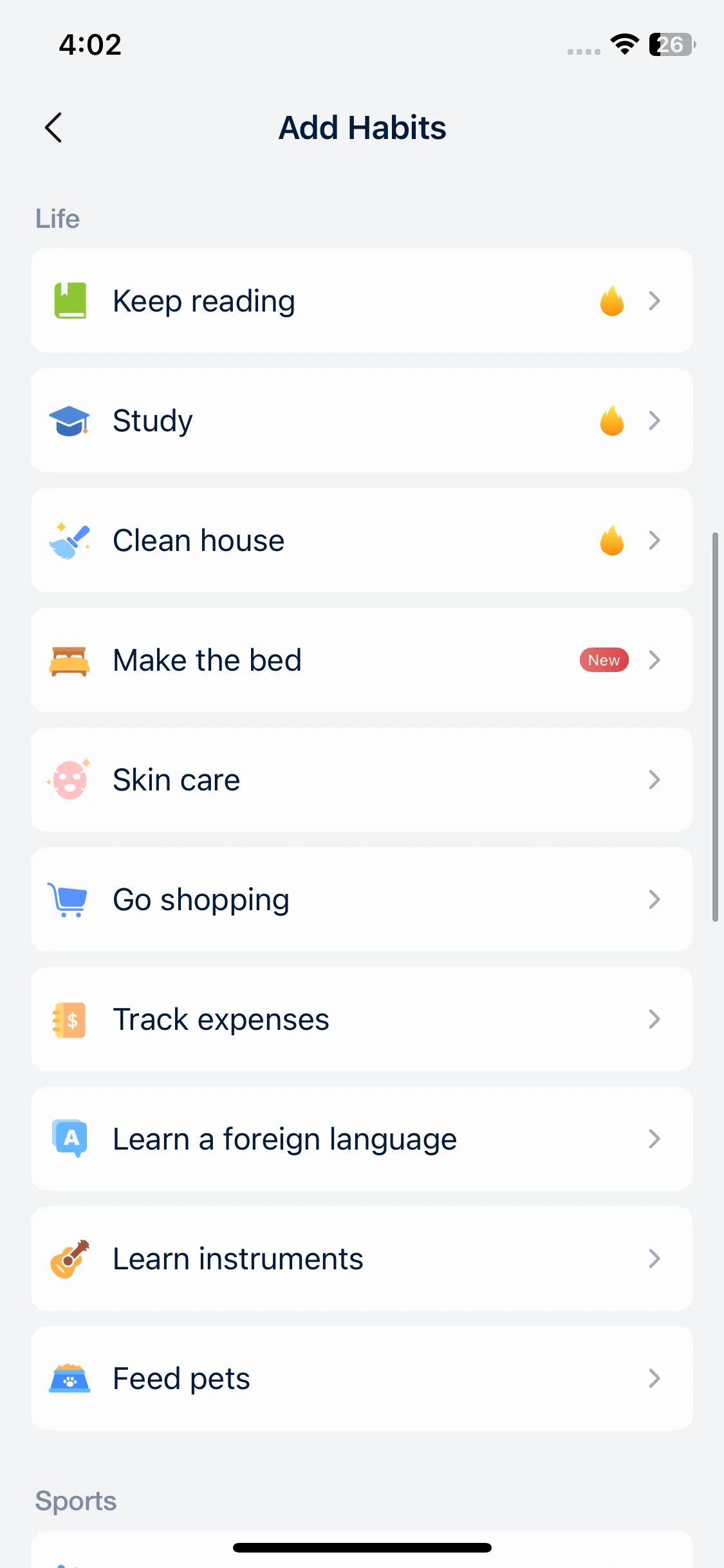The height and width of the screenshot is (1568, 724).
Task: Pick the Go shopping habit
Action: point(362,899)
